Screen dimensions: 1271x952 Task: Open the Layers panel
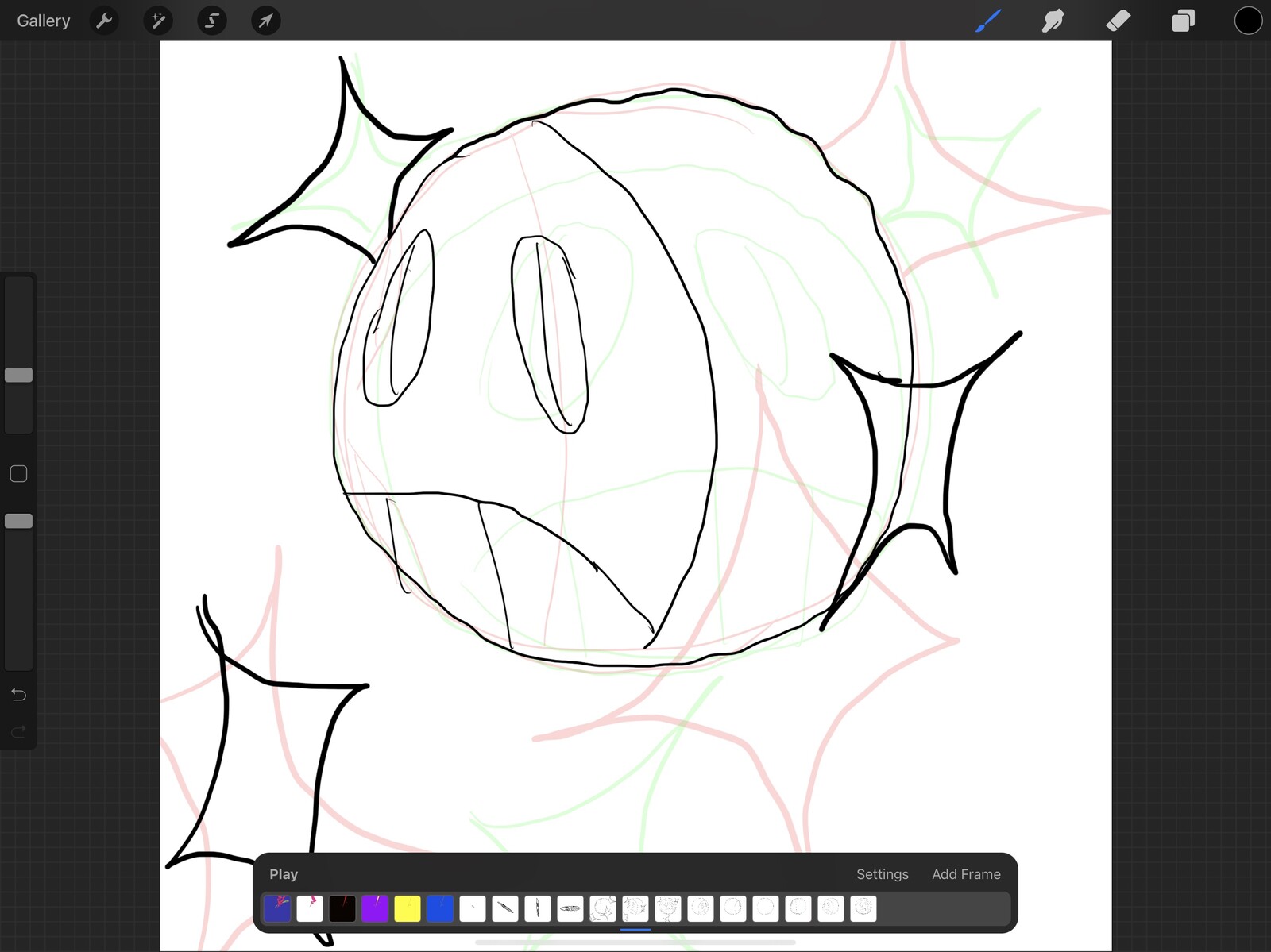(x=1183, y=21)
